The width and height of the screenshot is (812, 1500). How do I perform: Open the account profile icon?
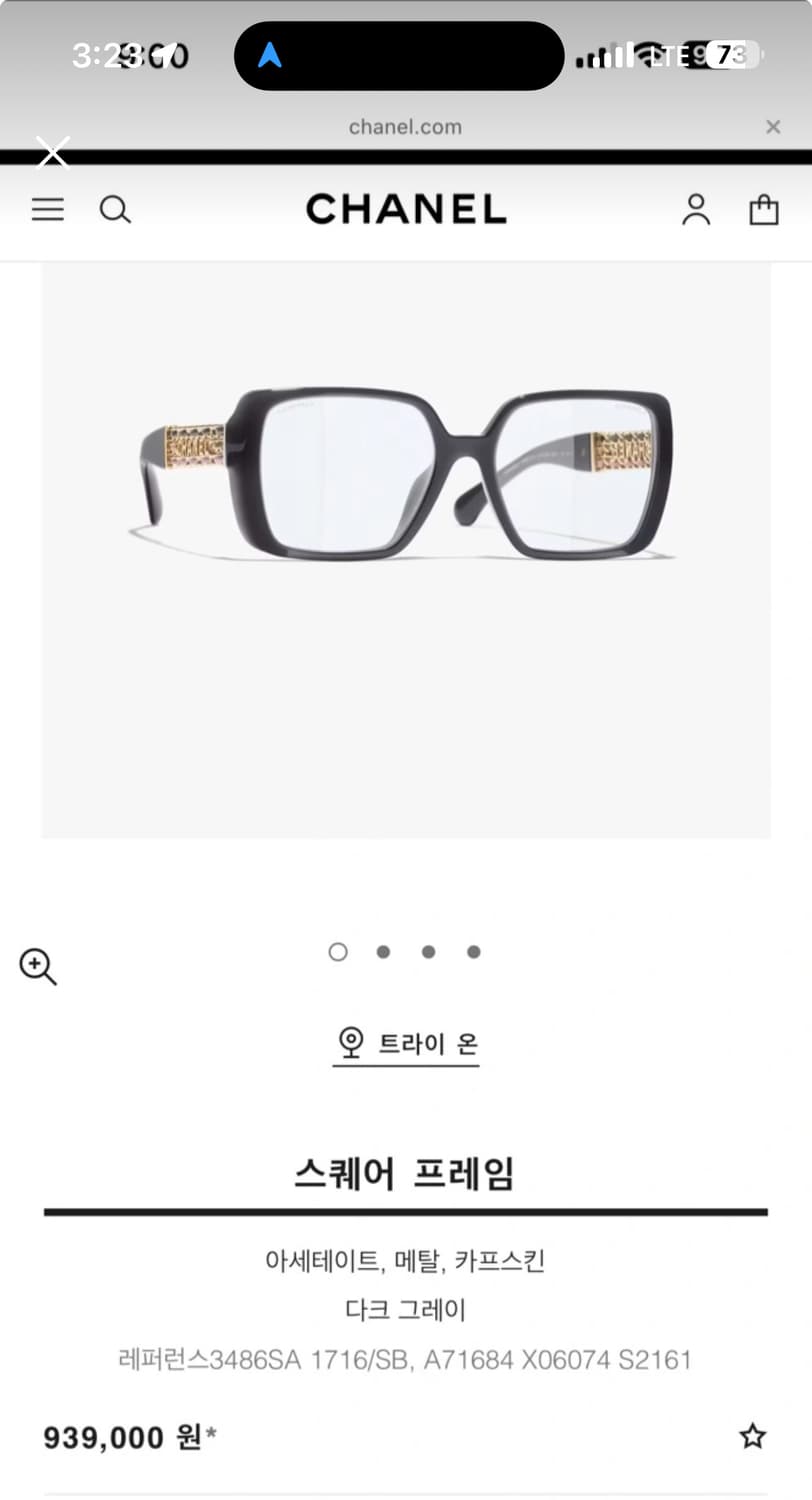(696, 209)
